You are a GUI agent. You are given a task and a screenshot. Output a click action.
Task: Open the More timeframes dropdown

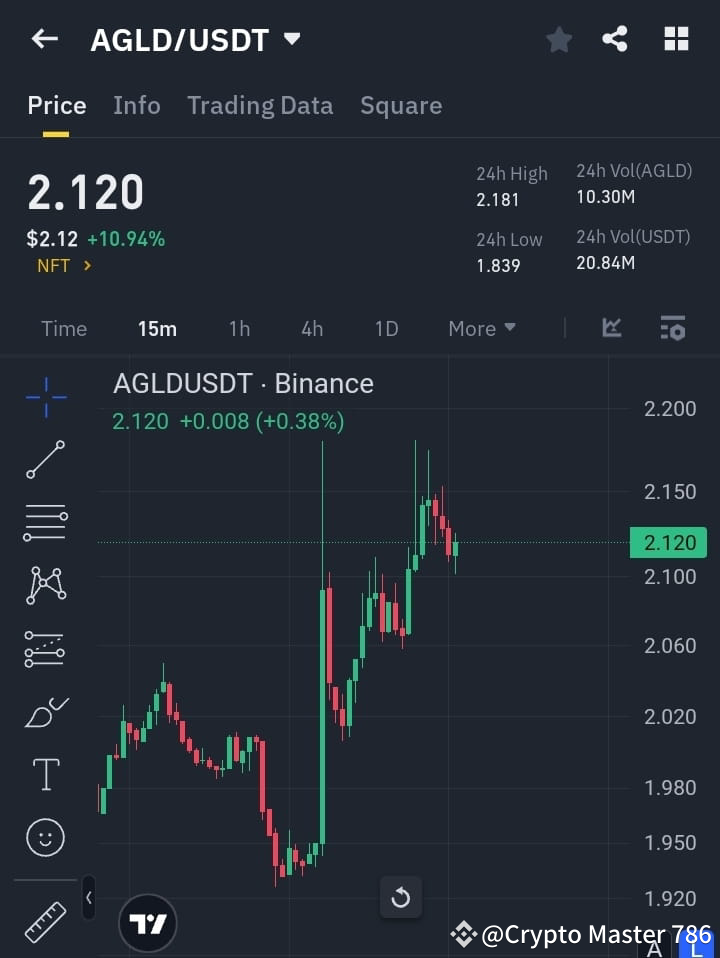[481, 328]
